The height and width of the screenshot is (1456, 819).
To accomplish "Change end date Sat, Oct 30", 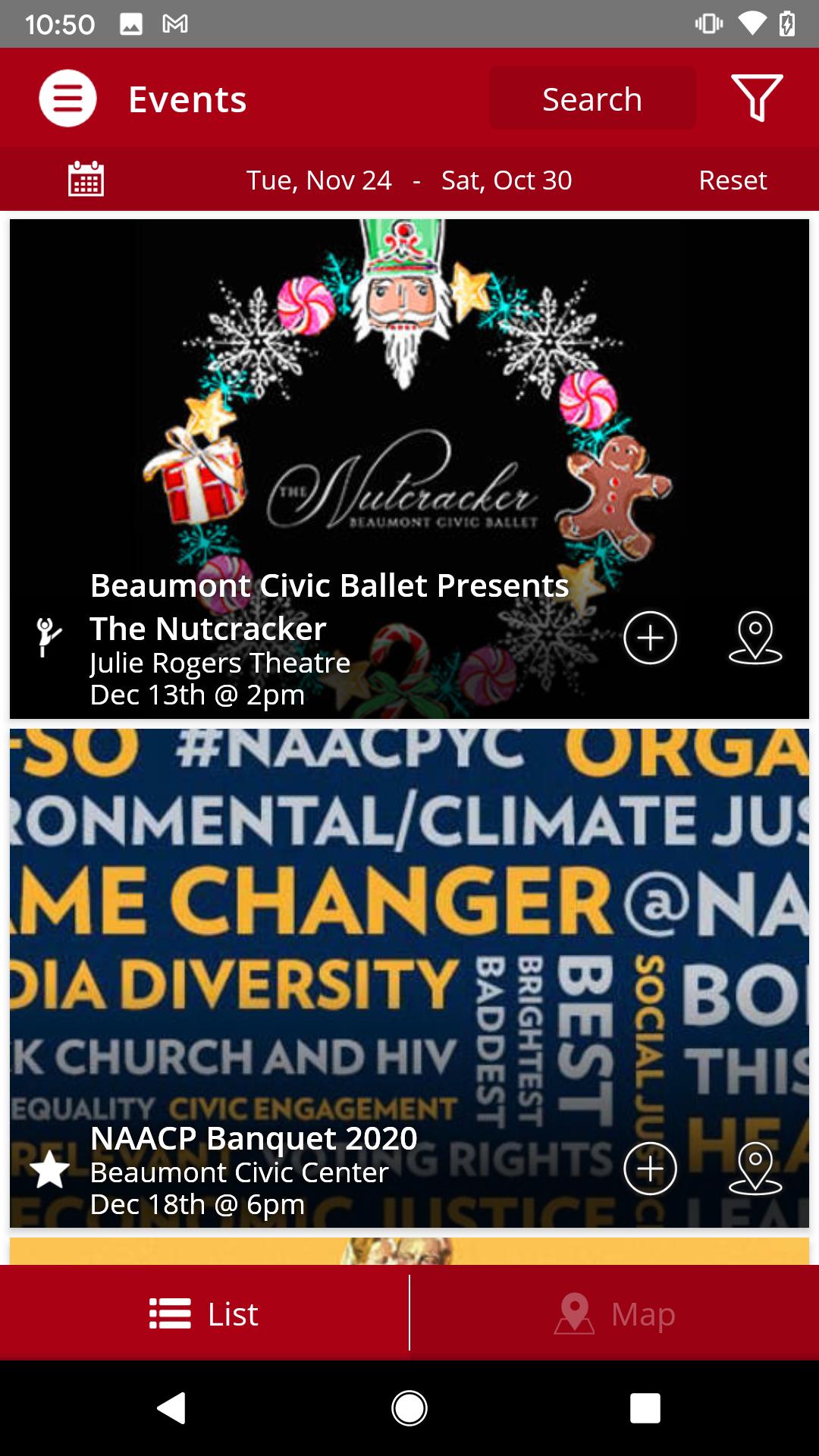I will click(x=507, y=180).
